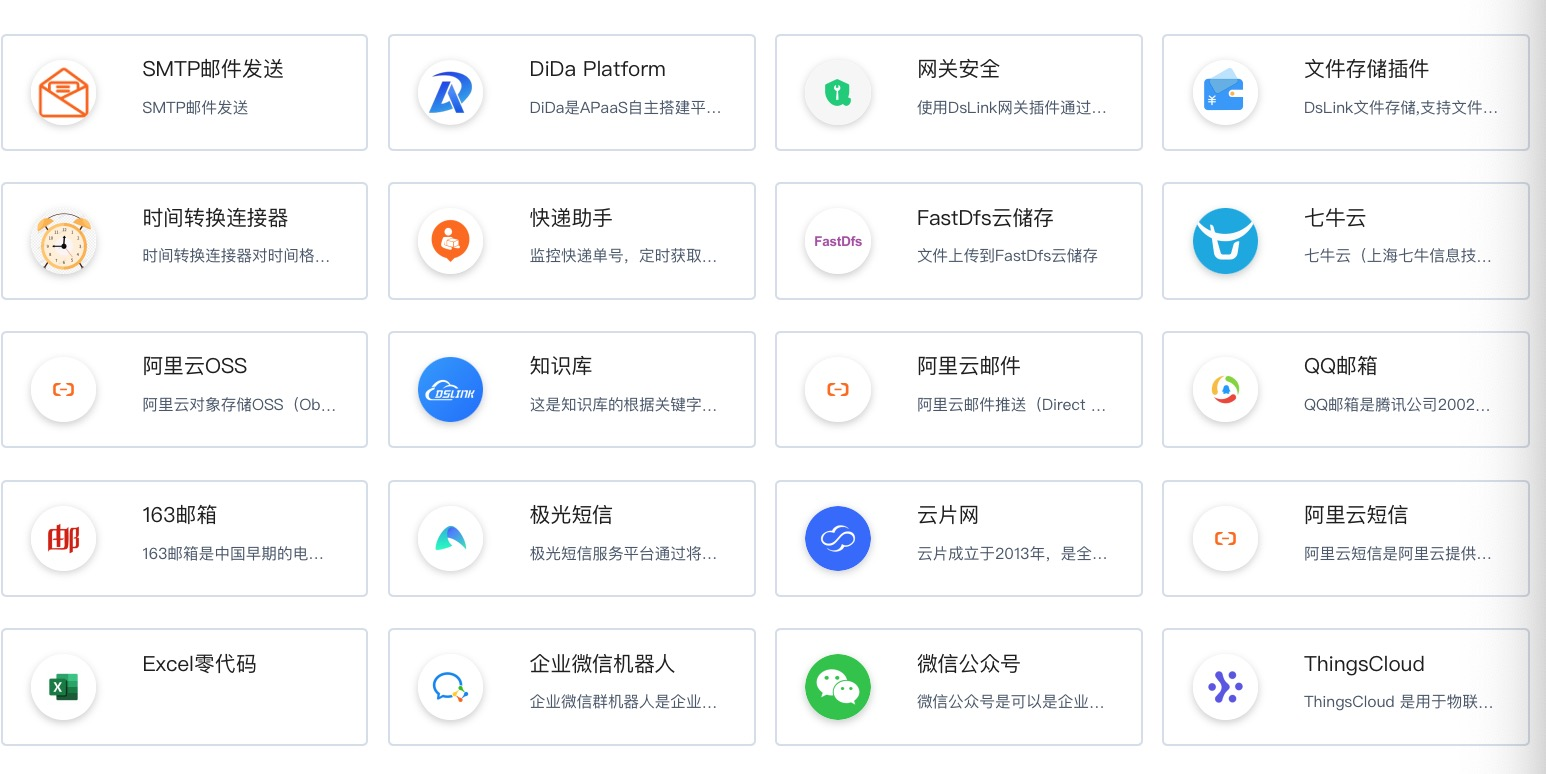The width and height of the screenshot is (1546, 774).
Task: Open the 阿里云邮件 card
Action: click(958, 389)
